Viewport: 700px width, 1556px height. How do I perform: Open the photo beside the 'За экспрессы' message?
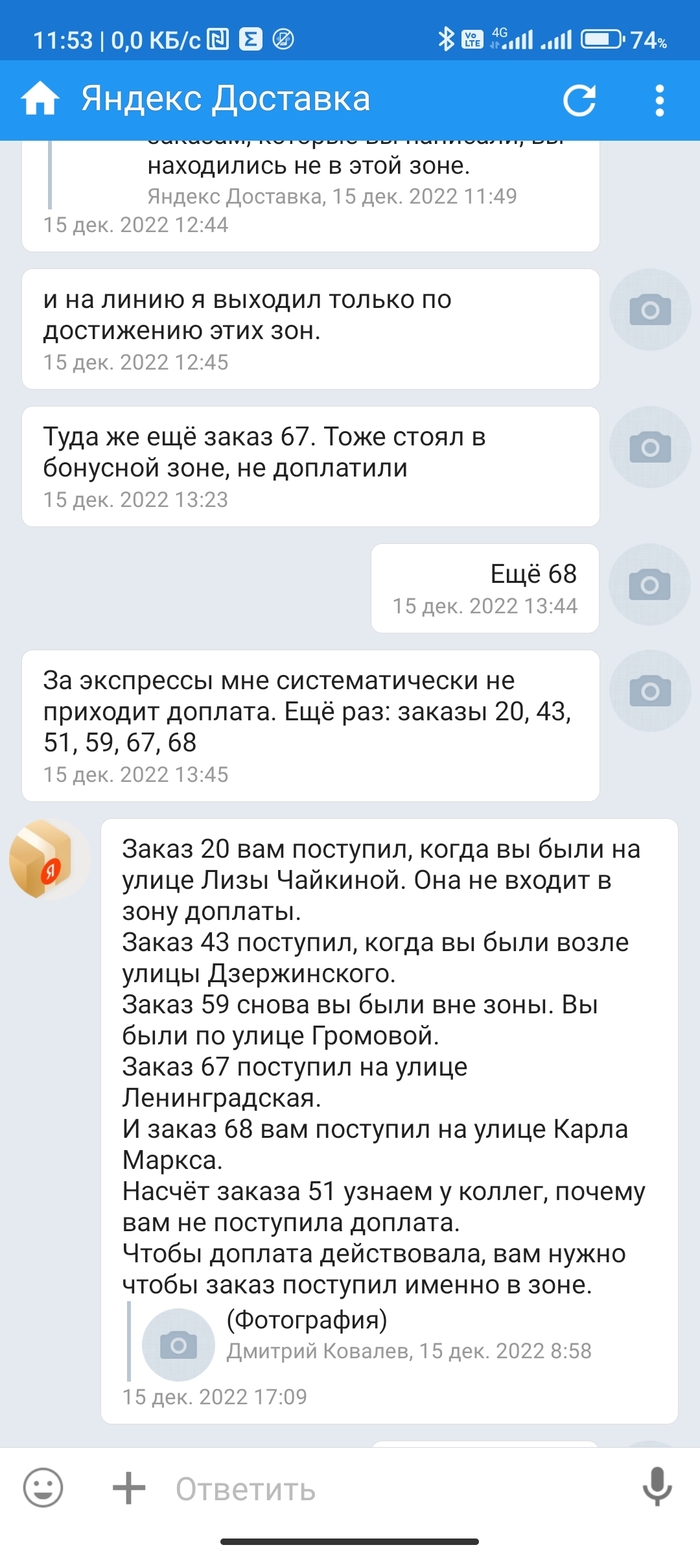coord(650,691)
